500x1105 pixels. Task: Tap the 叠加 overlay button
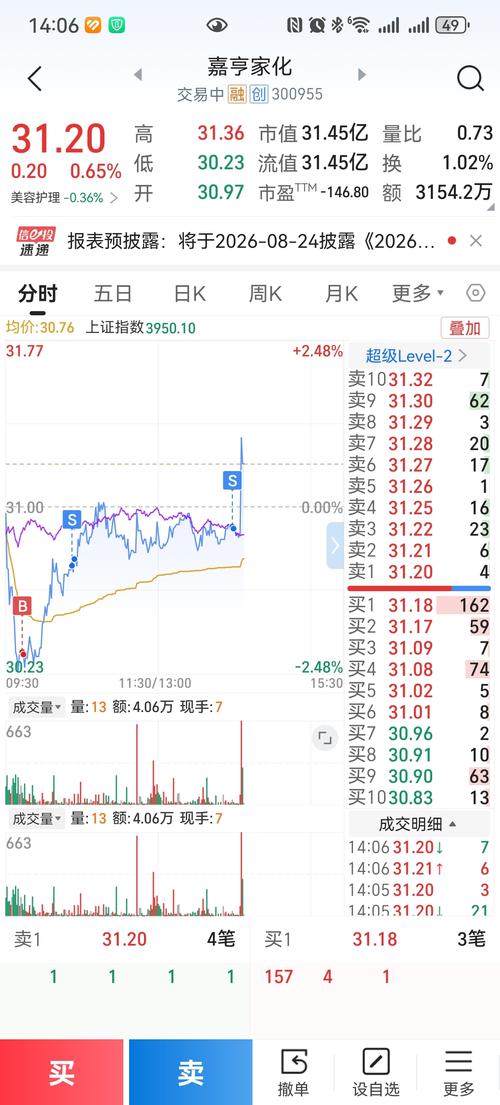[465, 328]
